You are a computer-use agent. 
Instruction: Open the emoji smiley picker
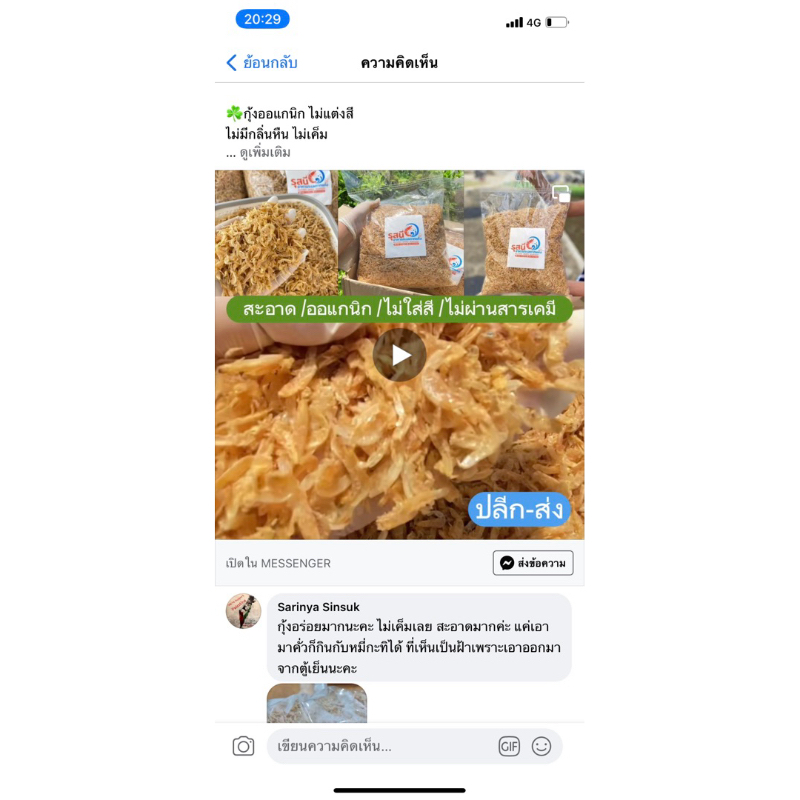[541, 746]
